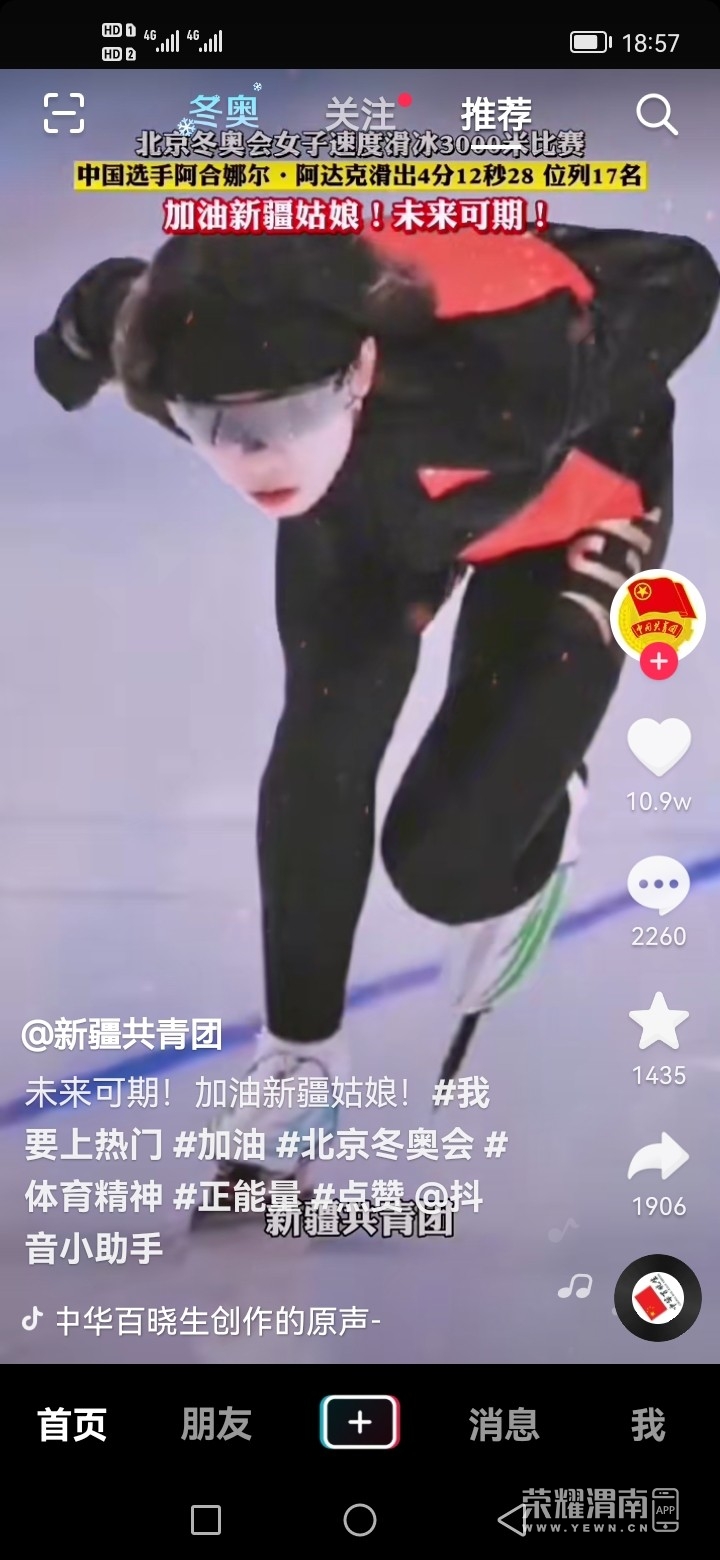
Task: Create a new video with plus button
Action: (360, 1422)
